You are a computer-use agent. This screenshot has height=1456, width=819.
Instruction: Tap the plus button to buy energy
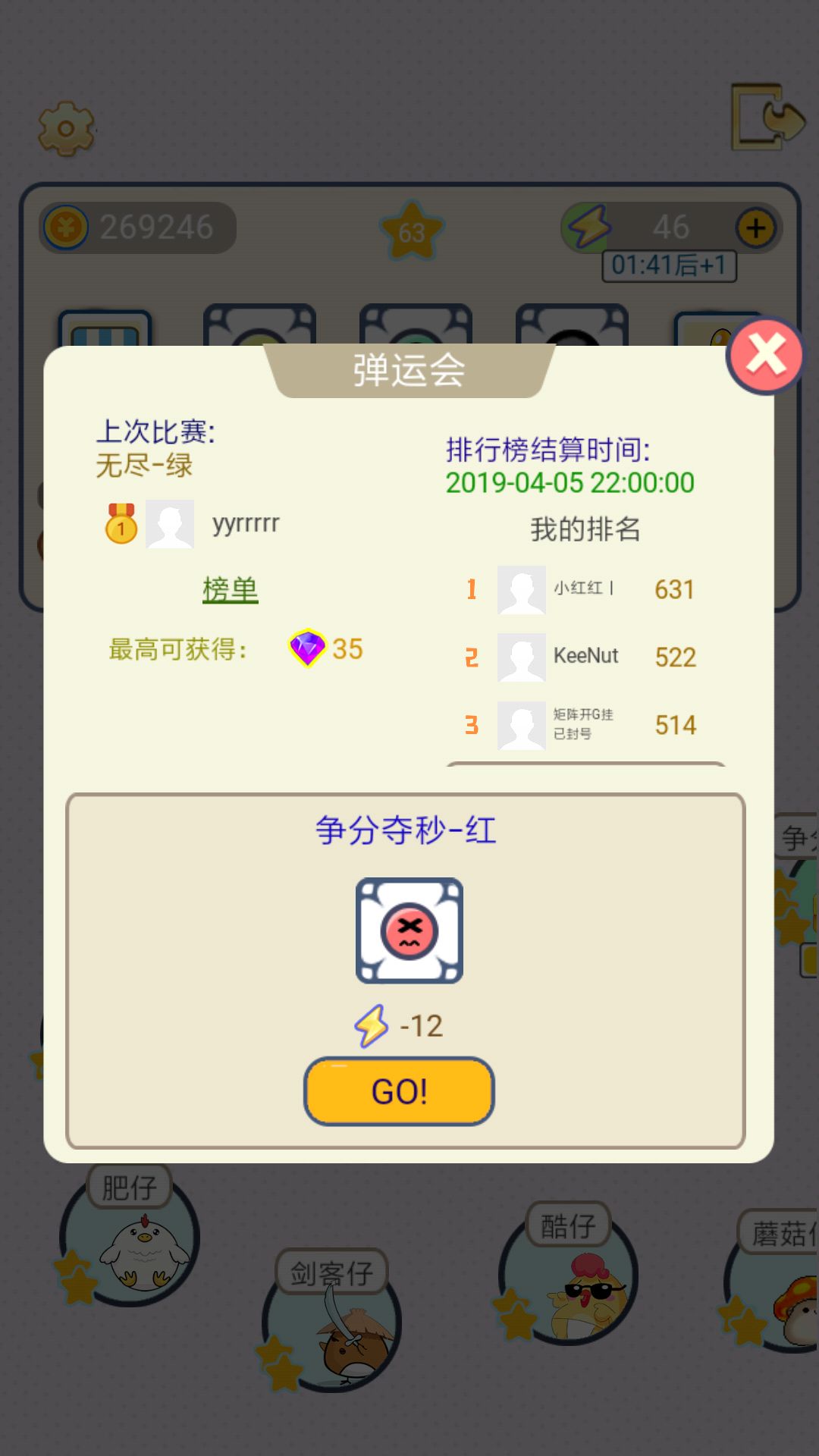click(753, 226)
